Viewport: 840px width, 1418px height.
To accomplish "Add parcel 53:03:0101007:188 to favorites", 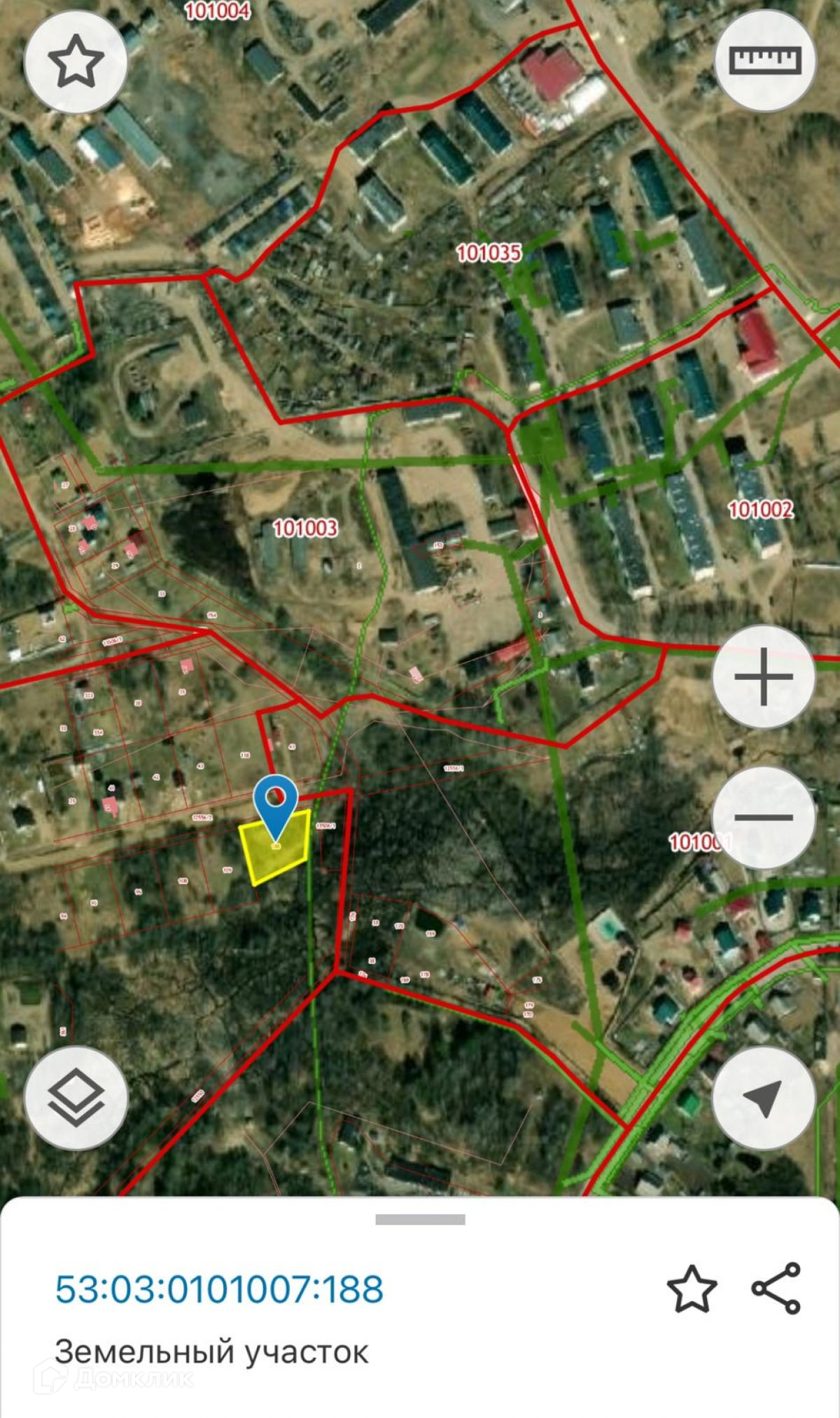I will click(x=692, y=1289).
